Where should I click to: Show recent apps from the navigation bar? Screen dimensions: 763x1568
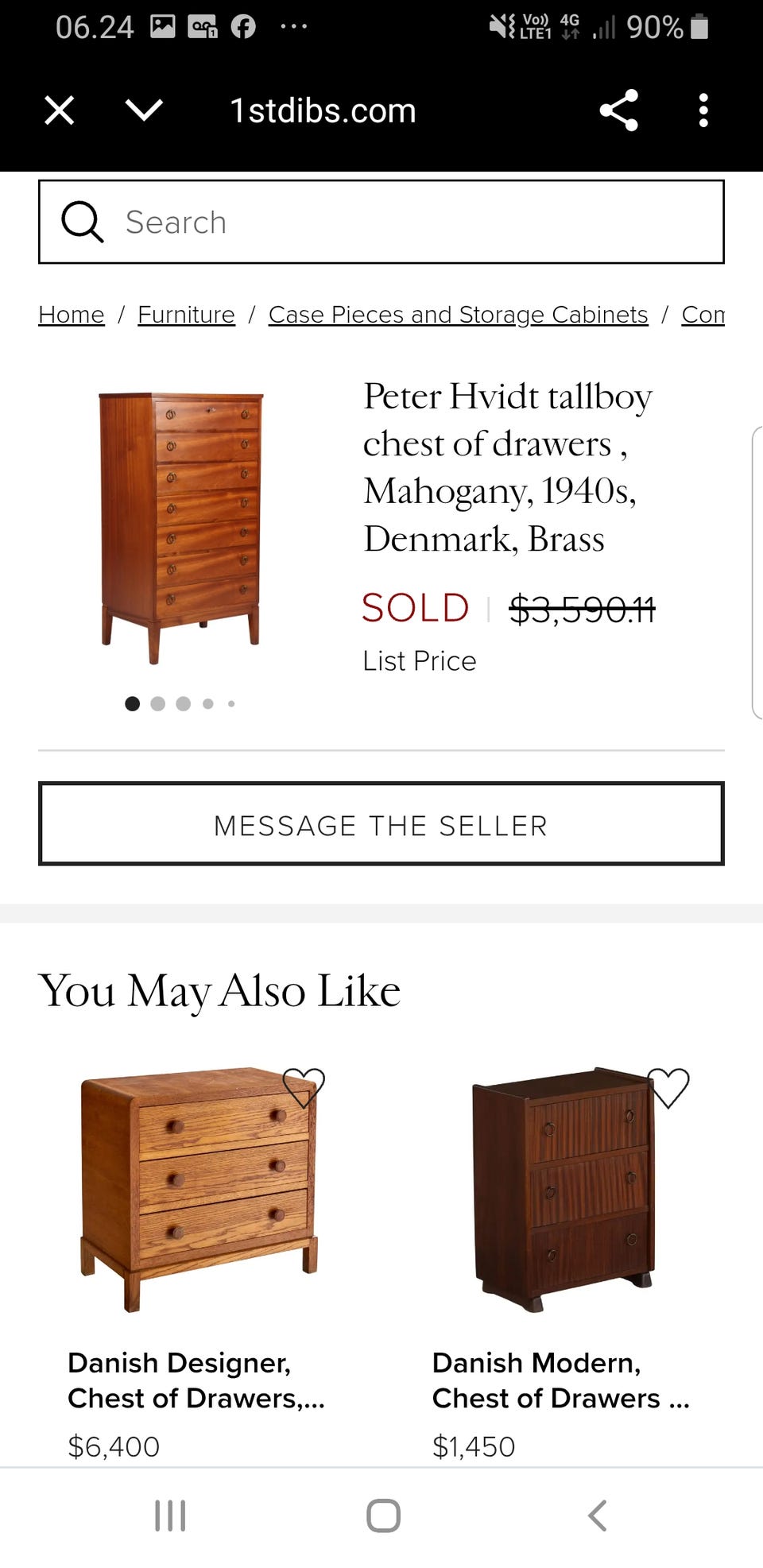tap(170, 1516)
